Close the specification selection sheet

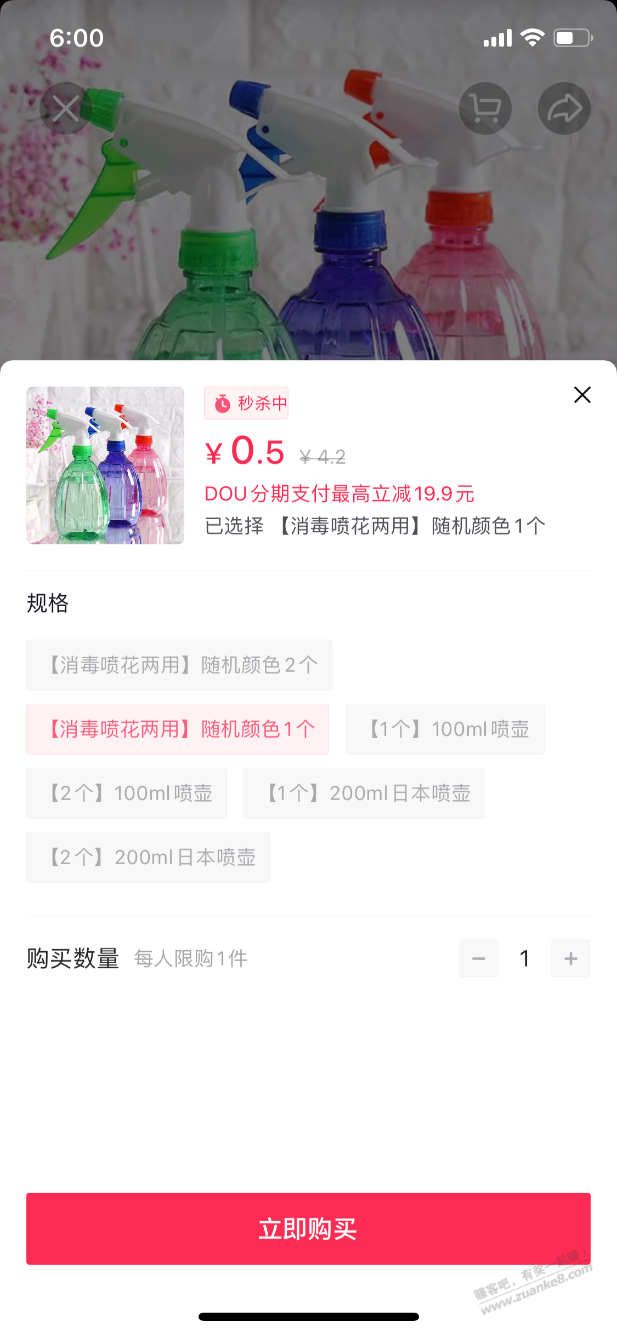[x=582, y=395]
